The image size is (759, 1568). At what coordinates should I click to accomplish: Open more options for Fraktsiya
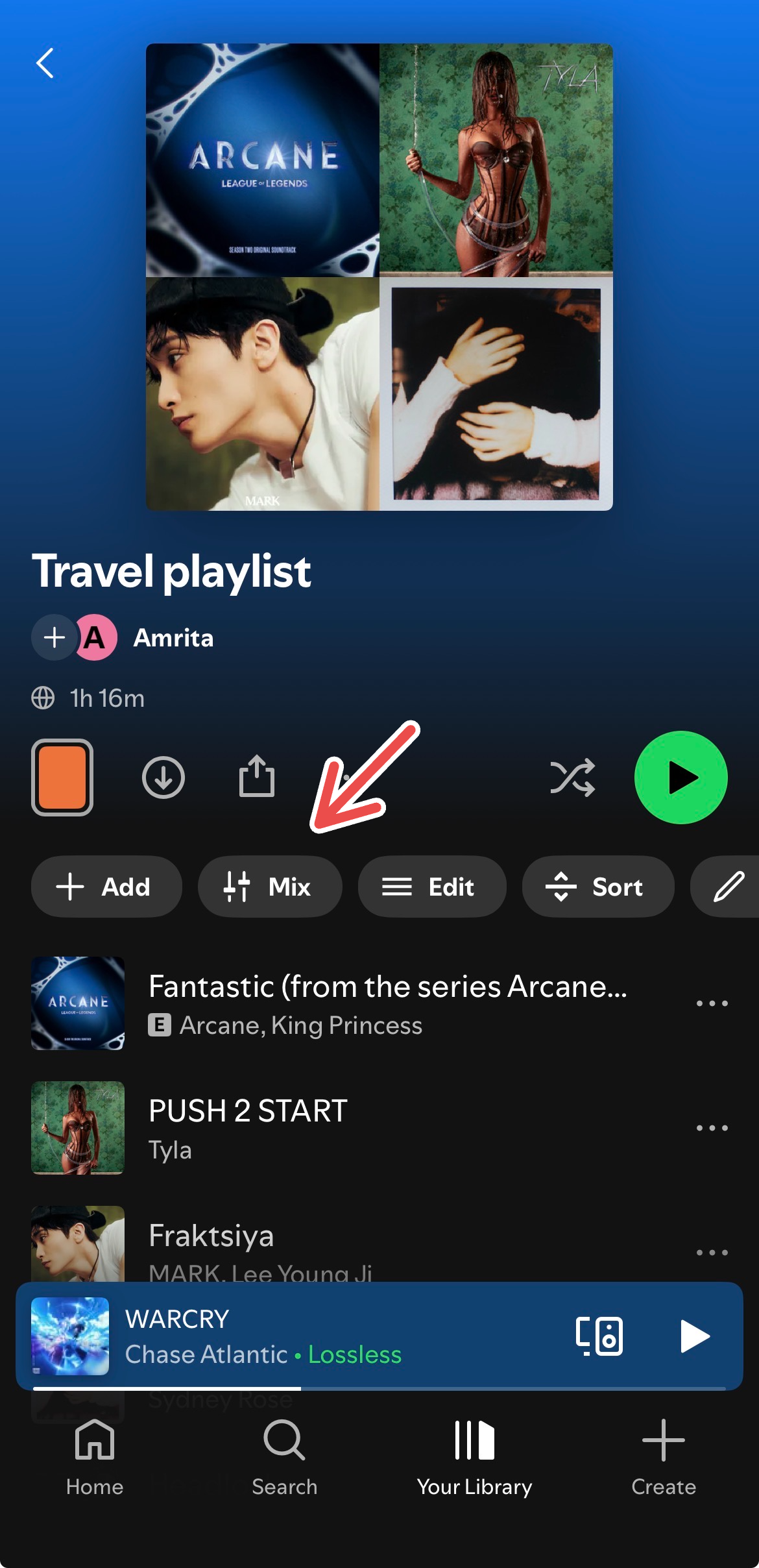coord(712,1253)
